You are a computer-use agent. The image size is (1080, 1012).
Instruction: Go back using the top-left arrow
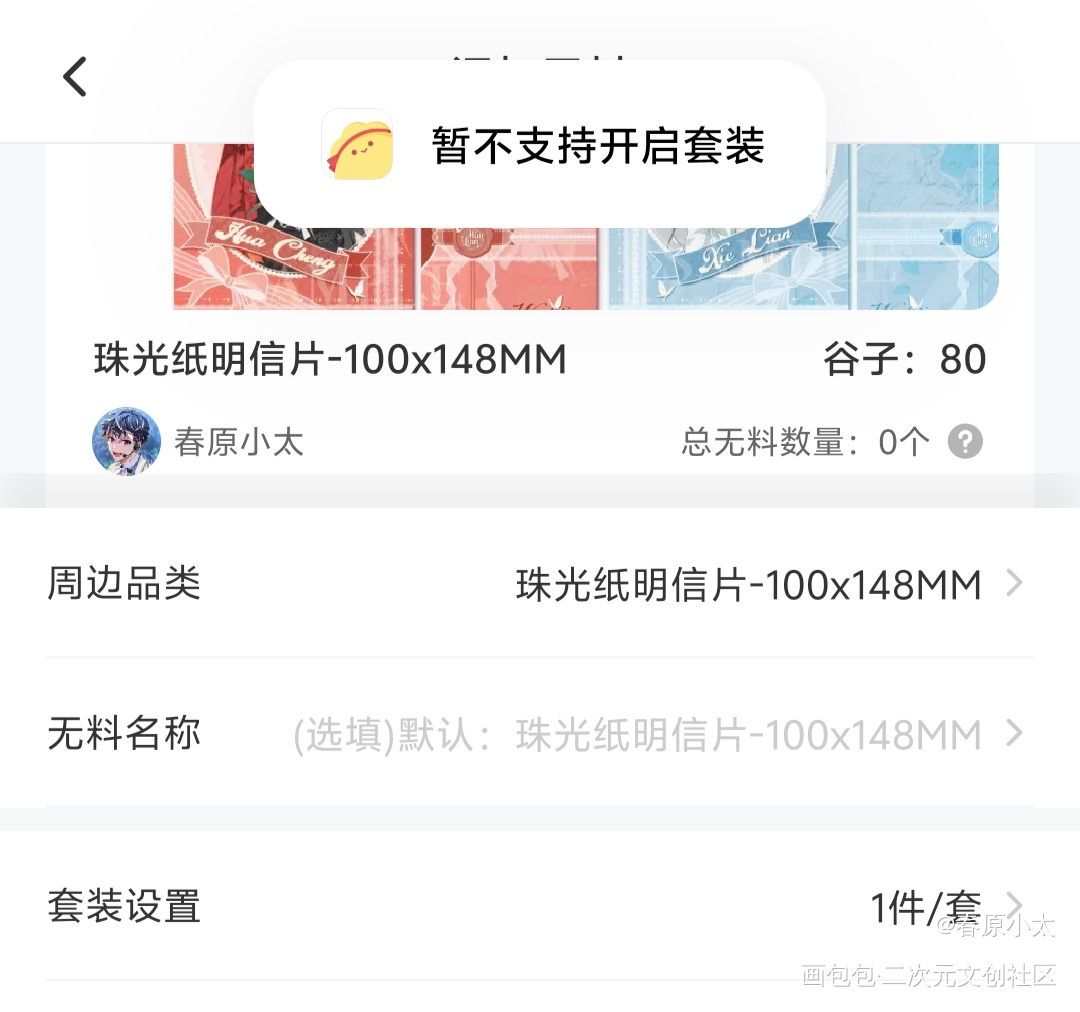[76, 77]
